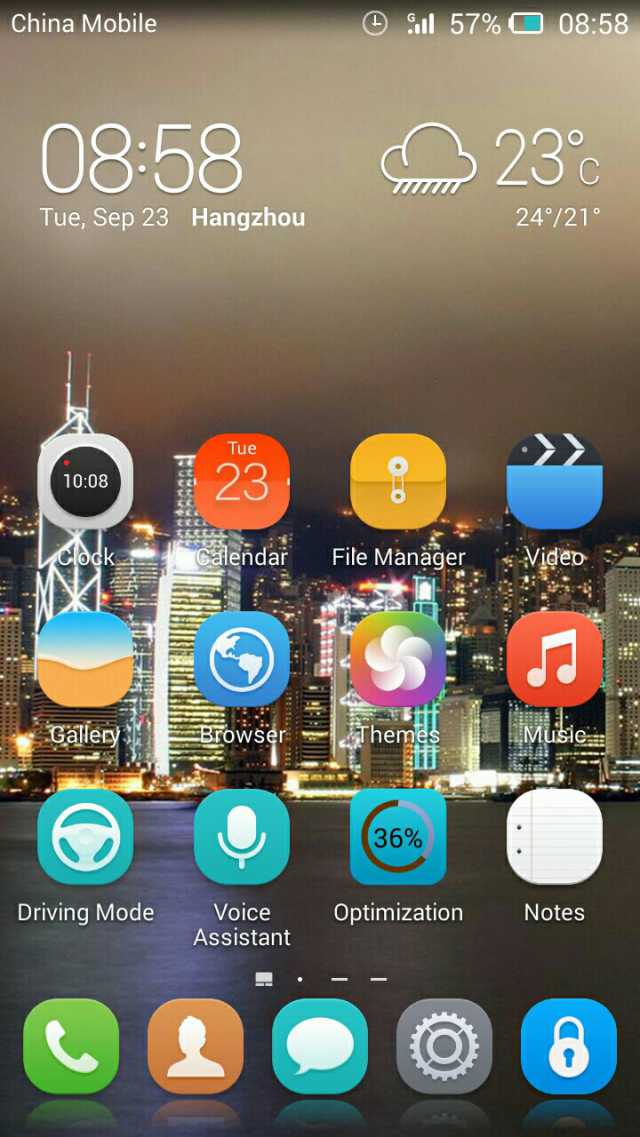Viewport: 640px width, 1137px height.
Task: Launch the Music app
Action: (x=554, y=660)
